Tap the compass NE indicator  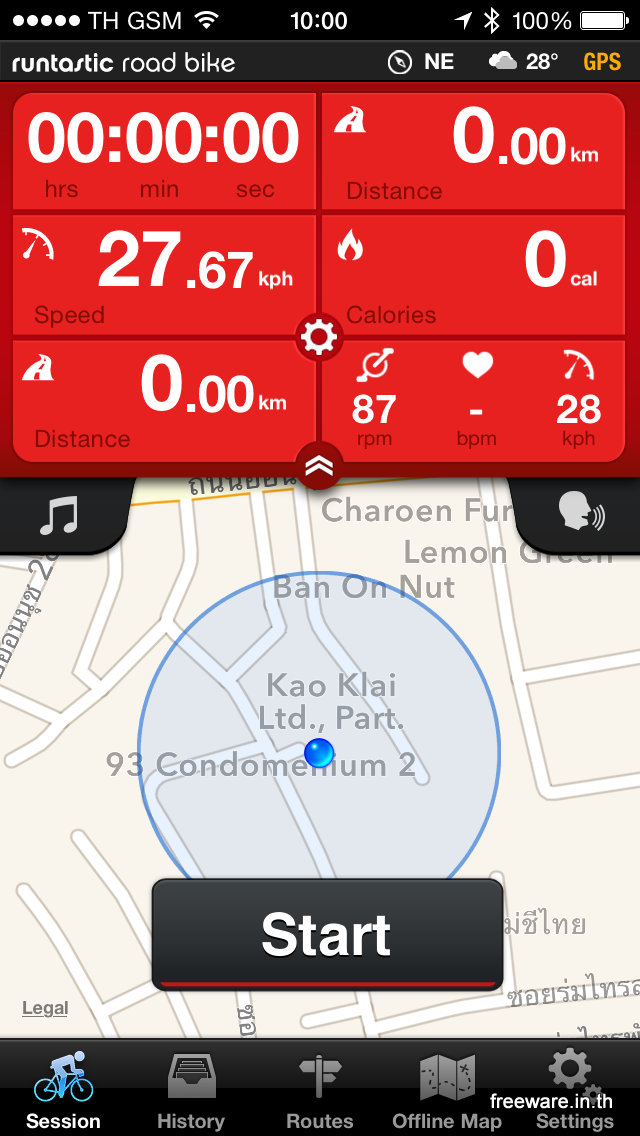[421, 62]
